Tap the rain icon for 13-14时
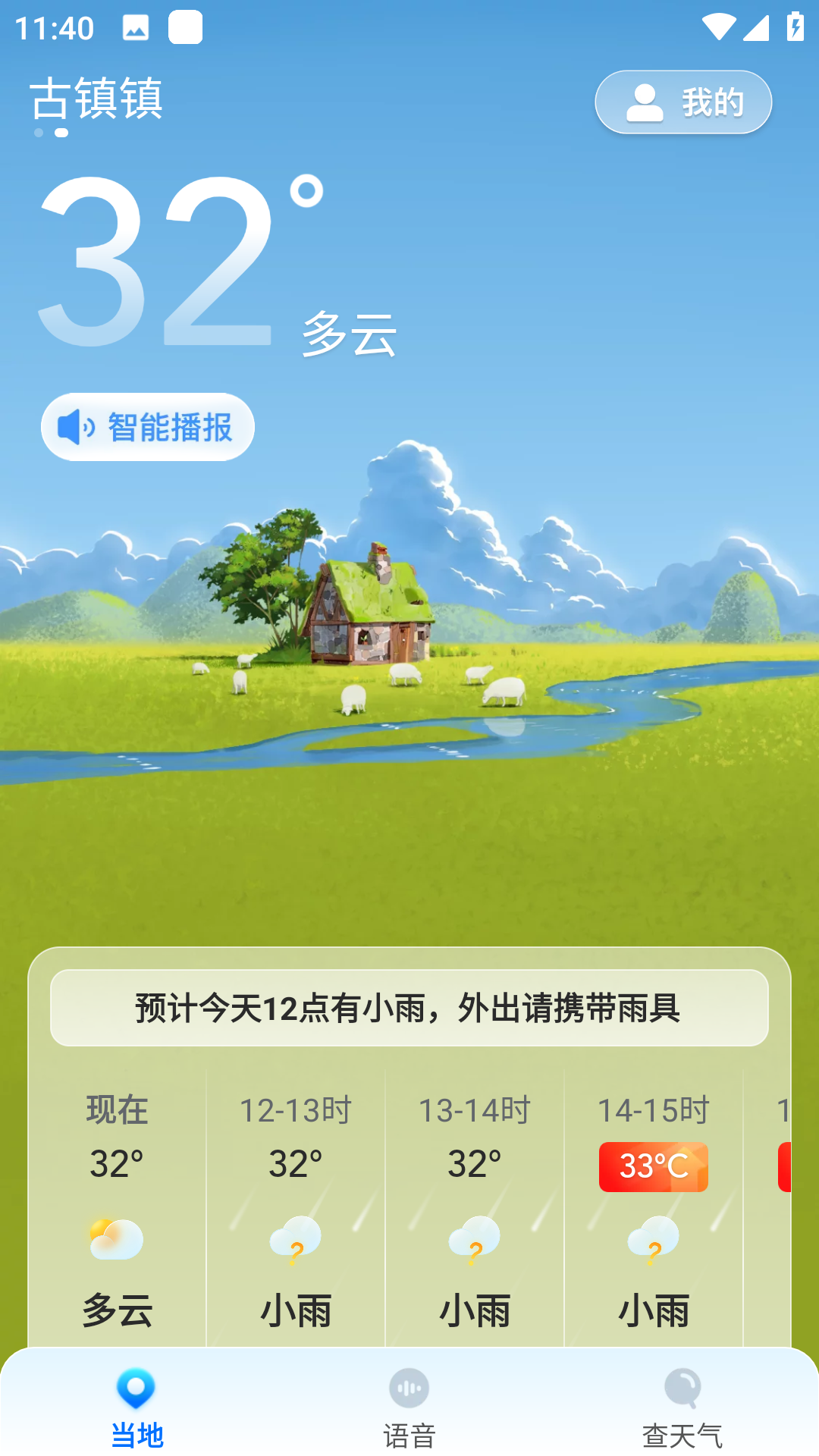Screen dimensions: 819x1456 click(x=473, y=1238)
